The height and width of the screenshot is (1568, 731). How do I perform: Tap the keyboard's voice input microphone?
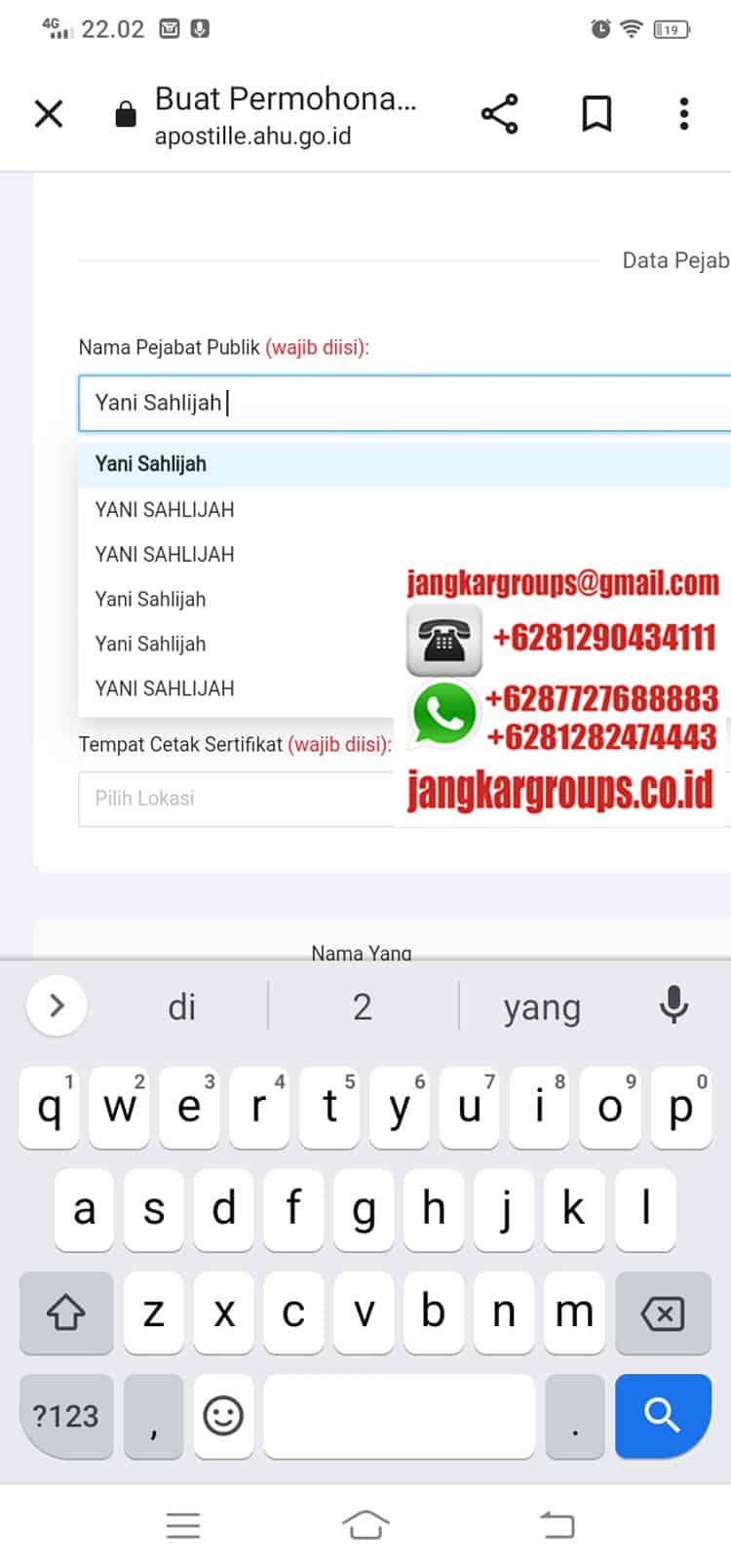(673, 1005)
